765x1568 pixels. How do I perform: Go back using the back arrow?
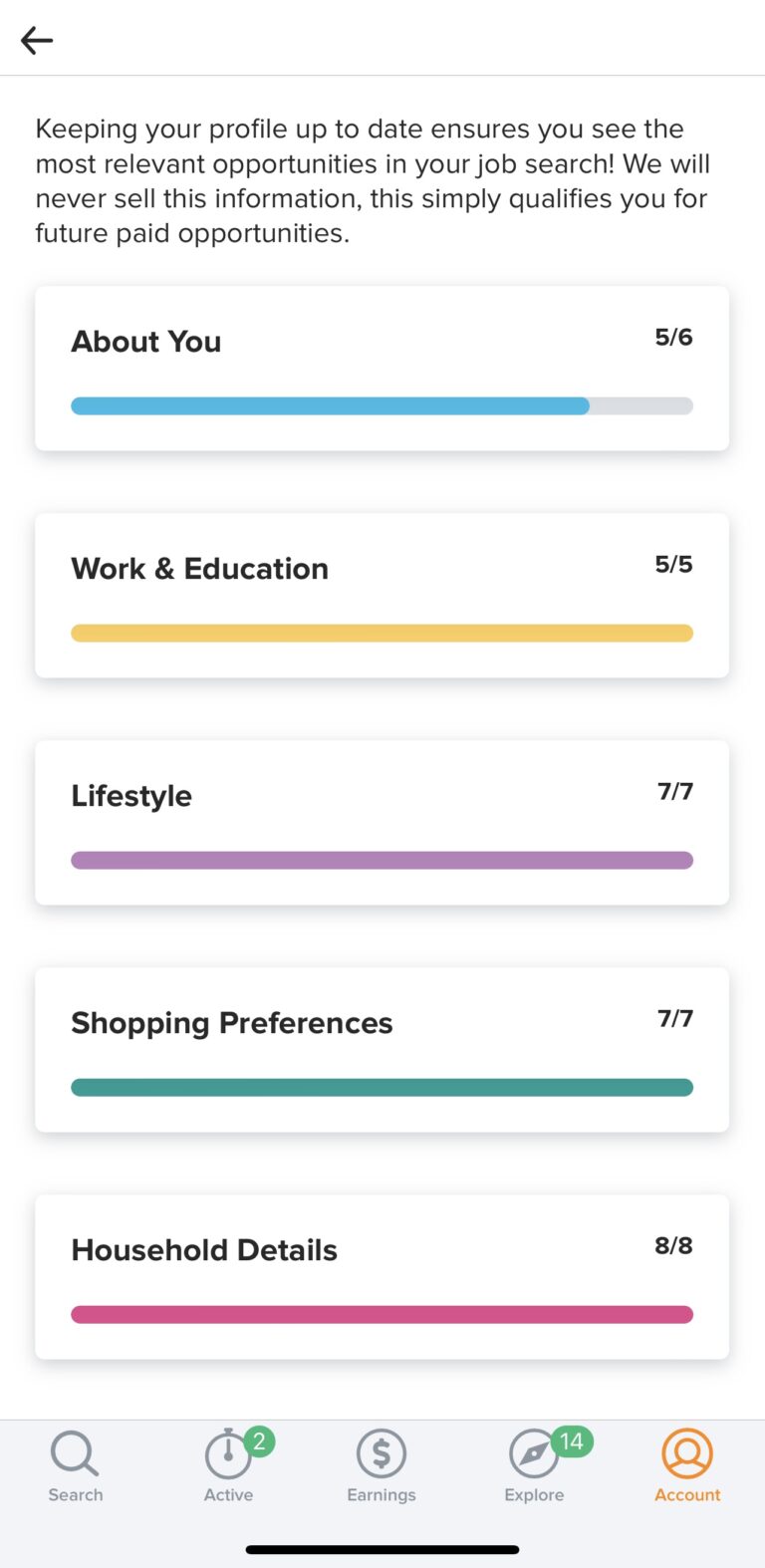[x=37, y=40]
